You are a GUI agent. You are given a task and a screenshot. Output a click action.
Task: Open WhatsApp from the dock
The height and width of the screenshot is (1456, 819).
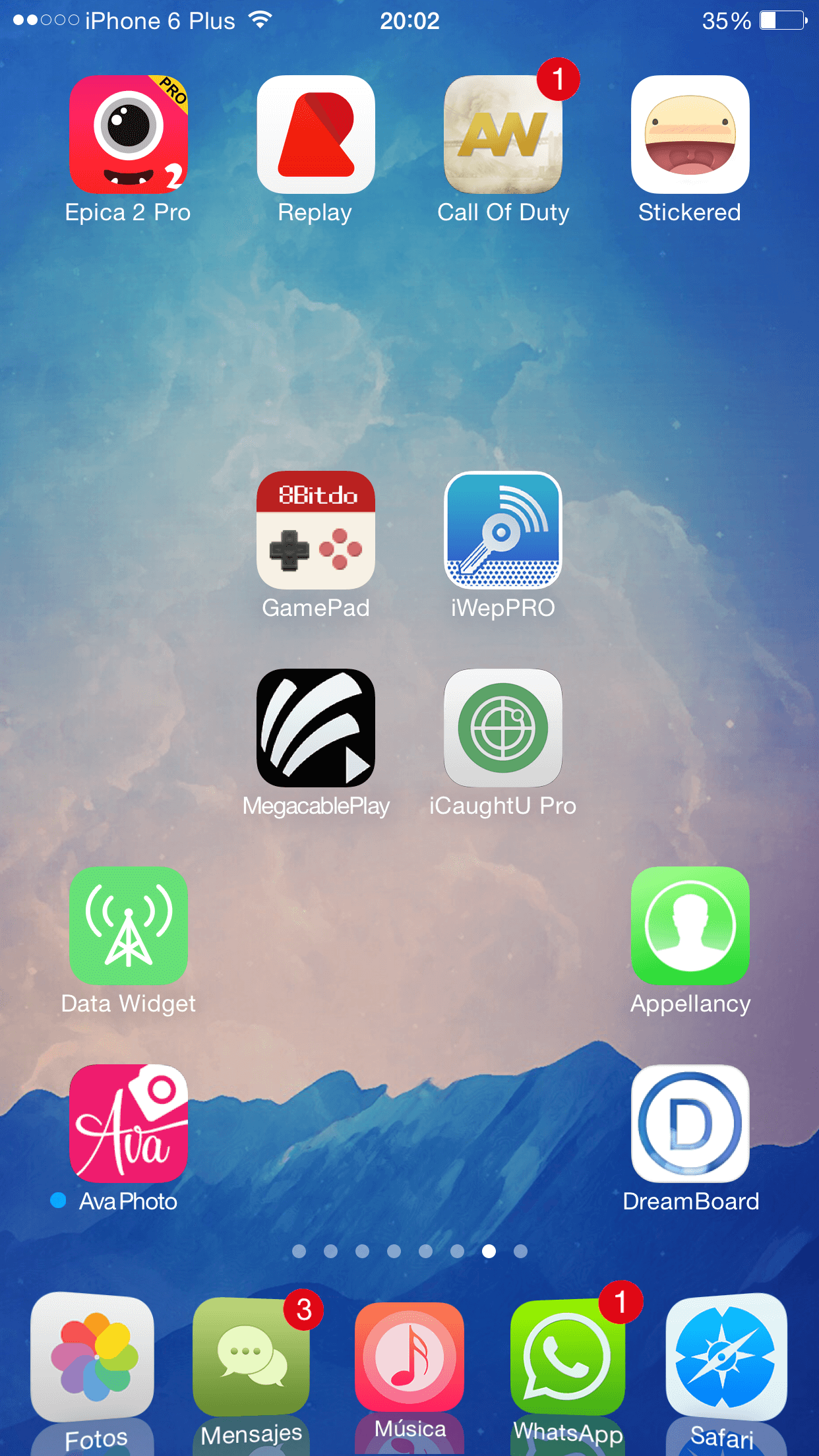pos(568,1357)
